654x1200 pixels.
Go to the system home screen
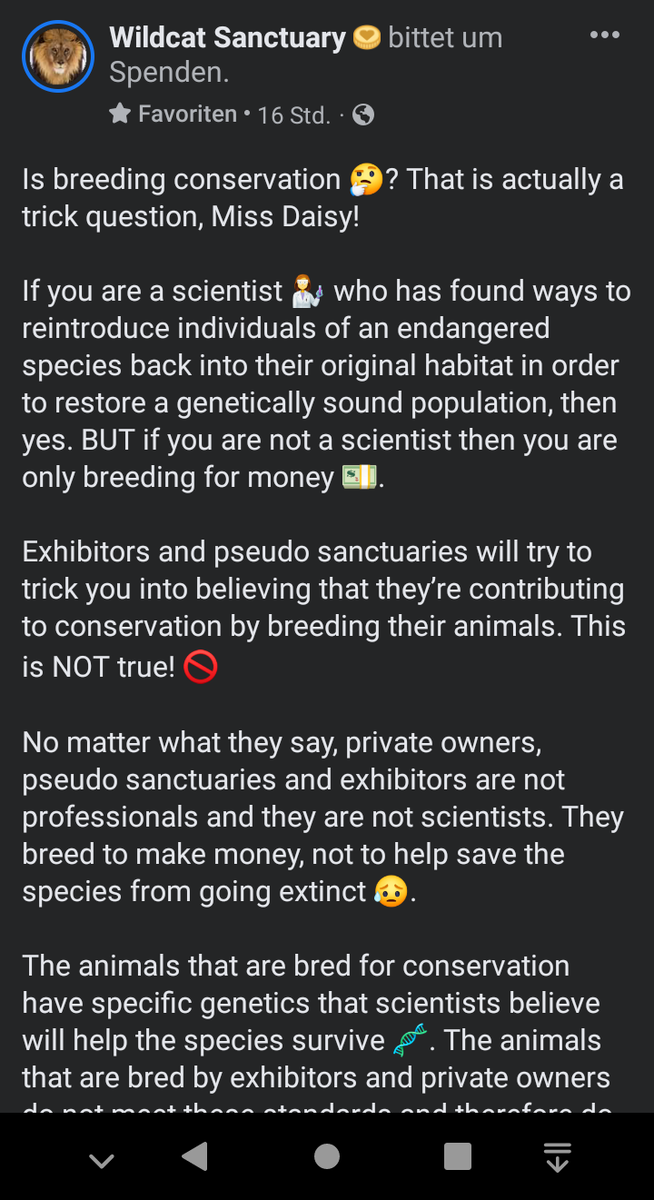327,1157
